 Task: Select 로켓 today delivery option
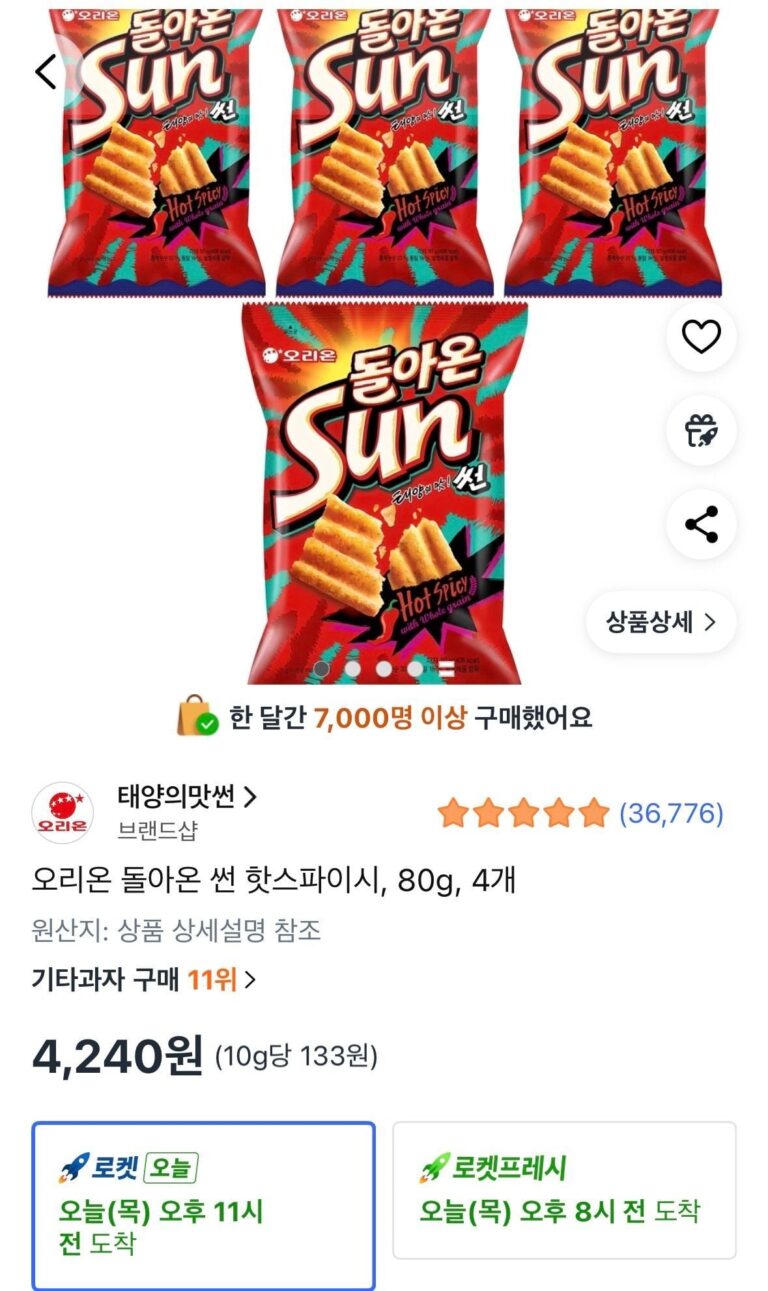click(x=204, y=1205)
